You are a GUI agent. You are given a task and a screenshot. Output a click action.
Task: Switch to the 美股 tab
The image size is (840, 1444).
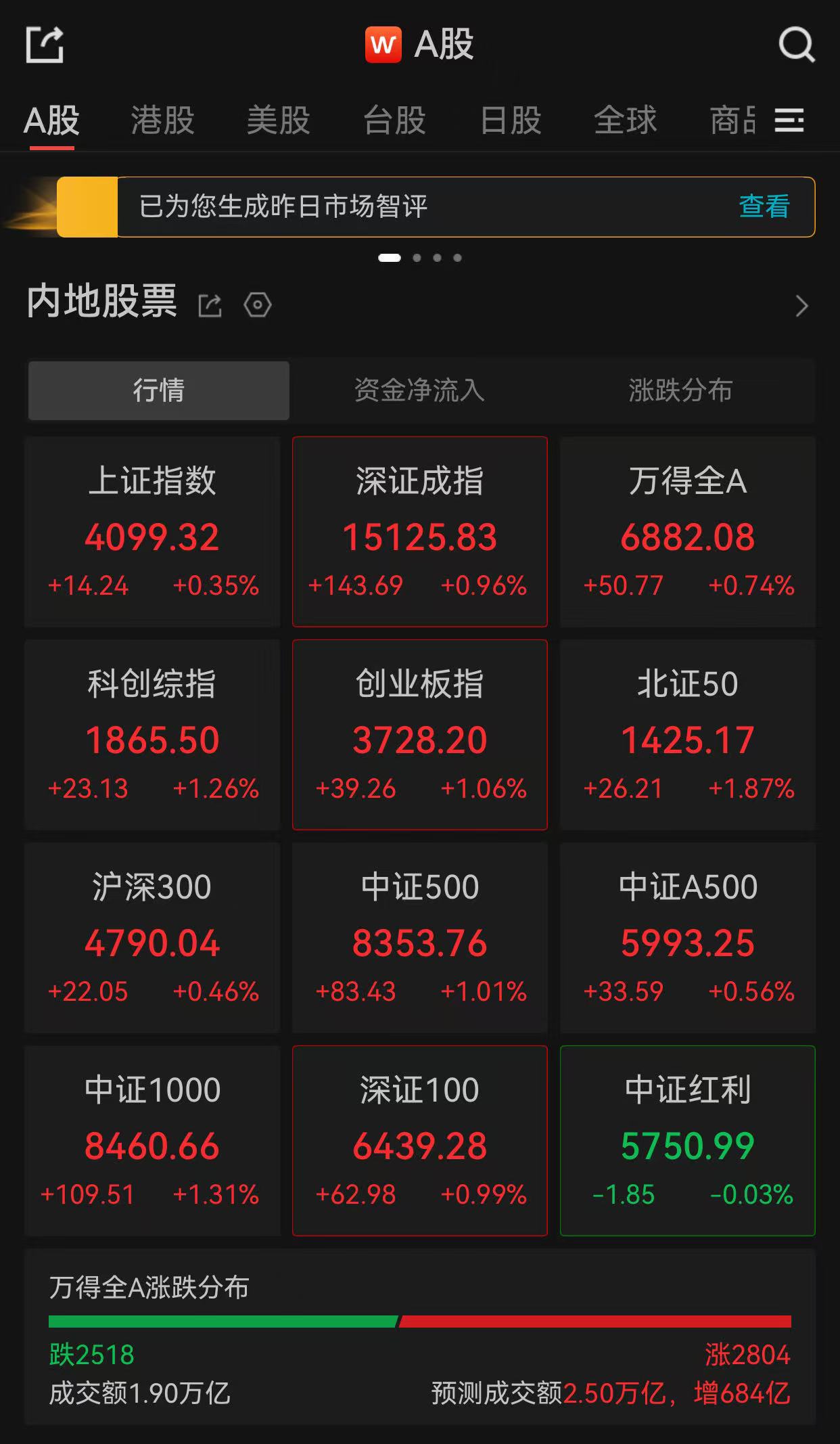278,120
